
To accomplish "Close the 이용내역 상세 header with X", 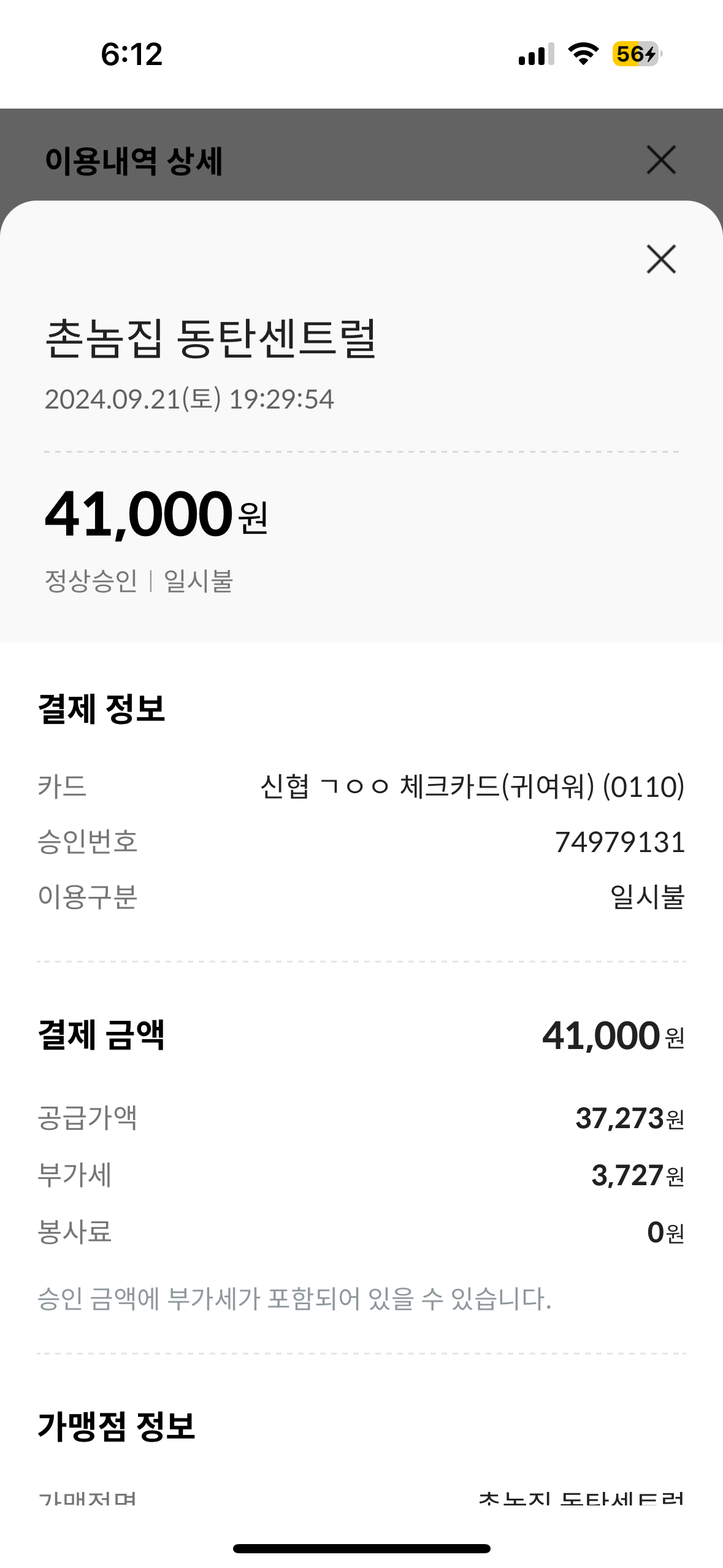I will pos(661,160).
